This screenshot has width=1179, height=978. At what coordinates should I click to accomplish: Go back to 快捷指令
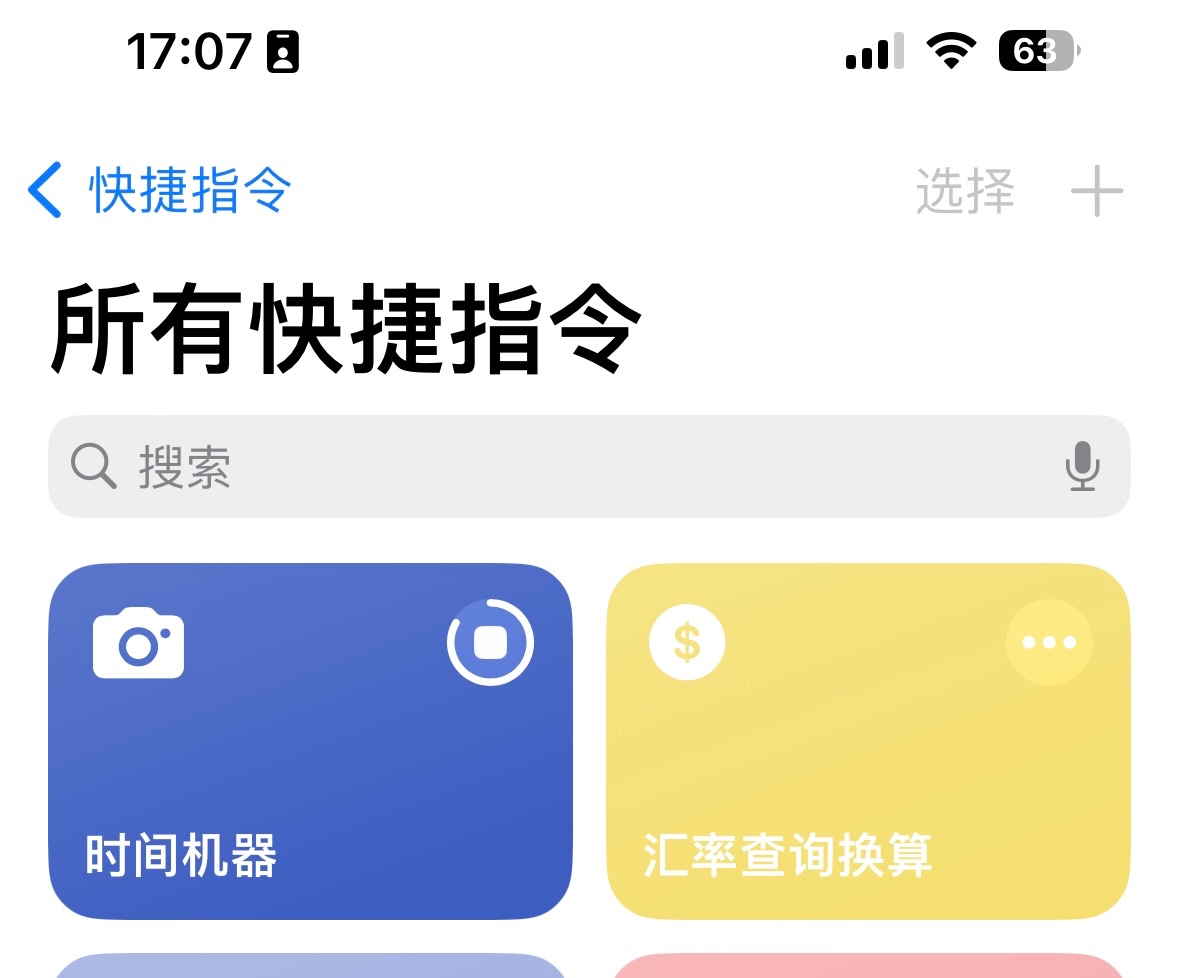coord(160,190)
